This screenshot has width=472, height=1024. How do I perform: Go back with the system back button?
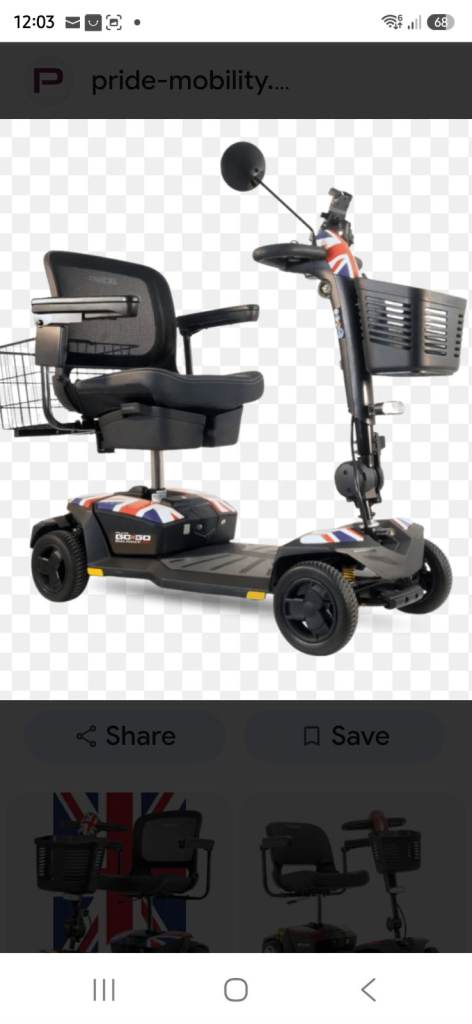coord(369,989)
